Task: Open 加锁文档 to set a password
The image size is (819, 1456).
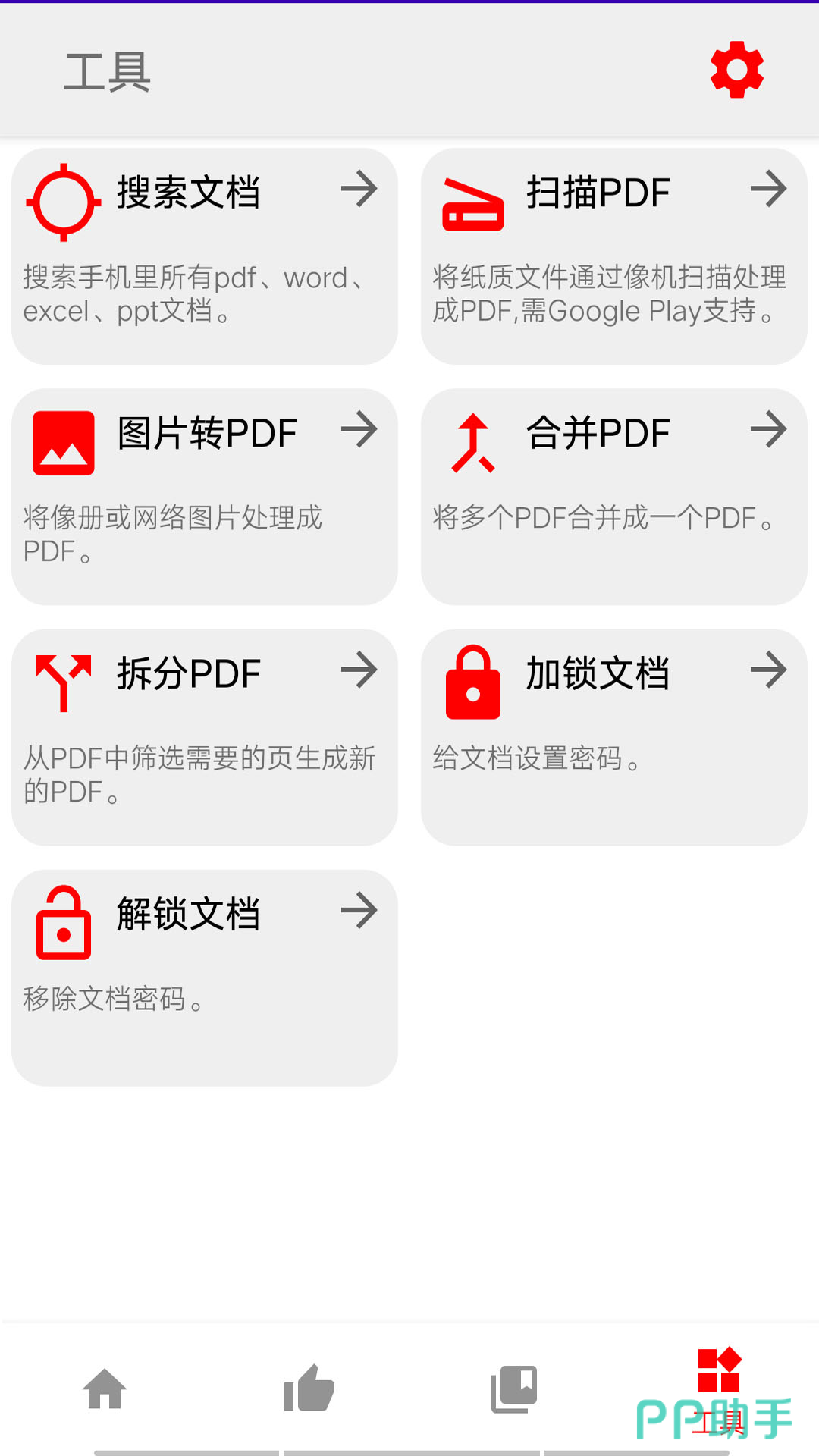Action: coord(613,737)
